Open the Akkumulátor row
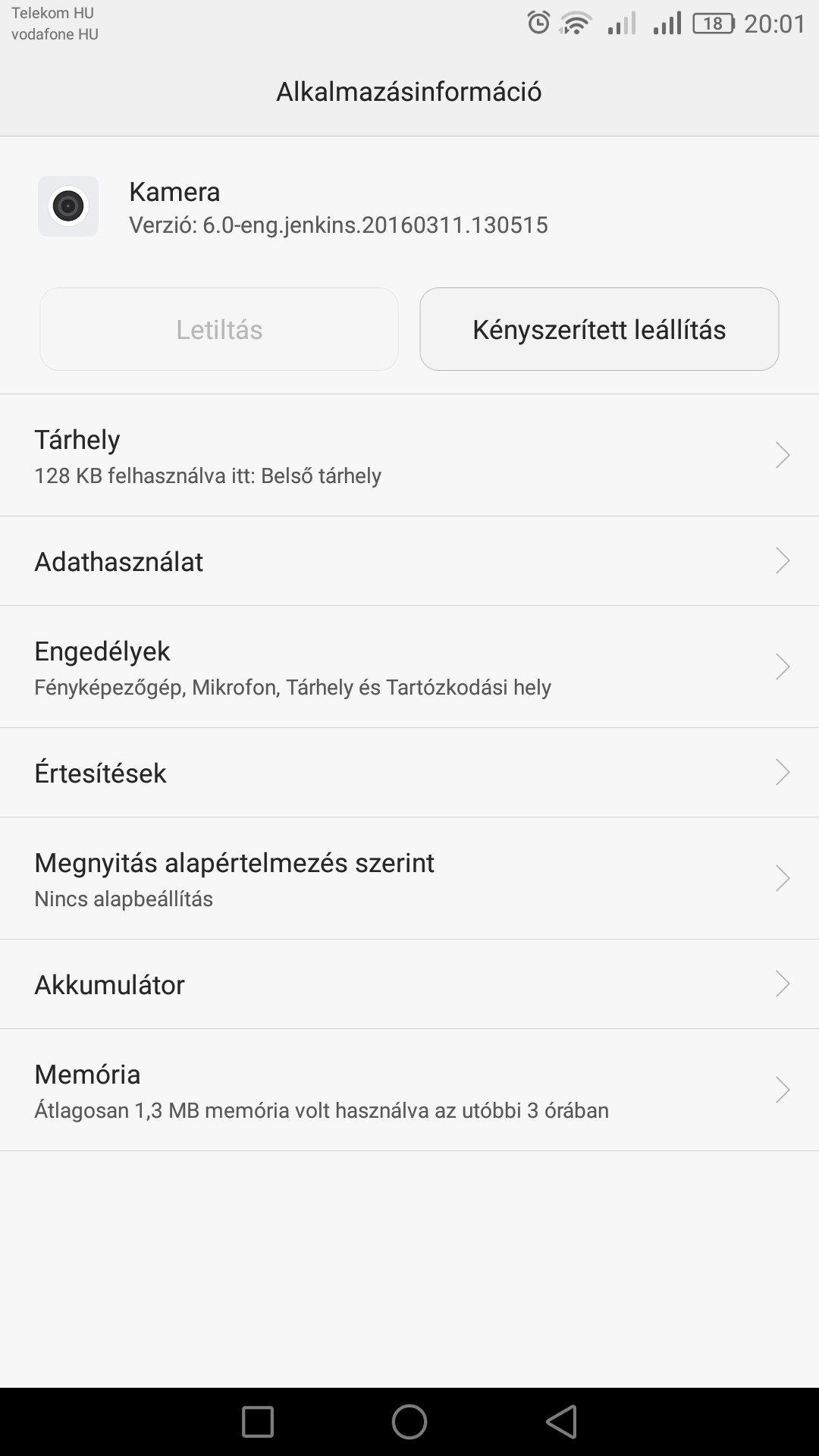Viewport: 819px width, 1456px height. click(409, 984)
